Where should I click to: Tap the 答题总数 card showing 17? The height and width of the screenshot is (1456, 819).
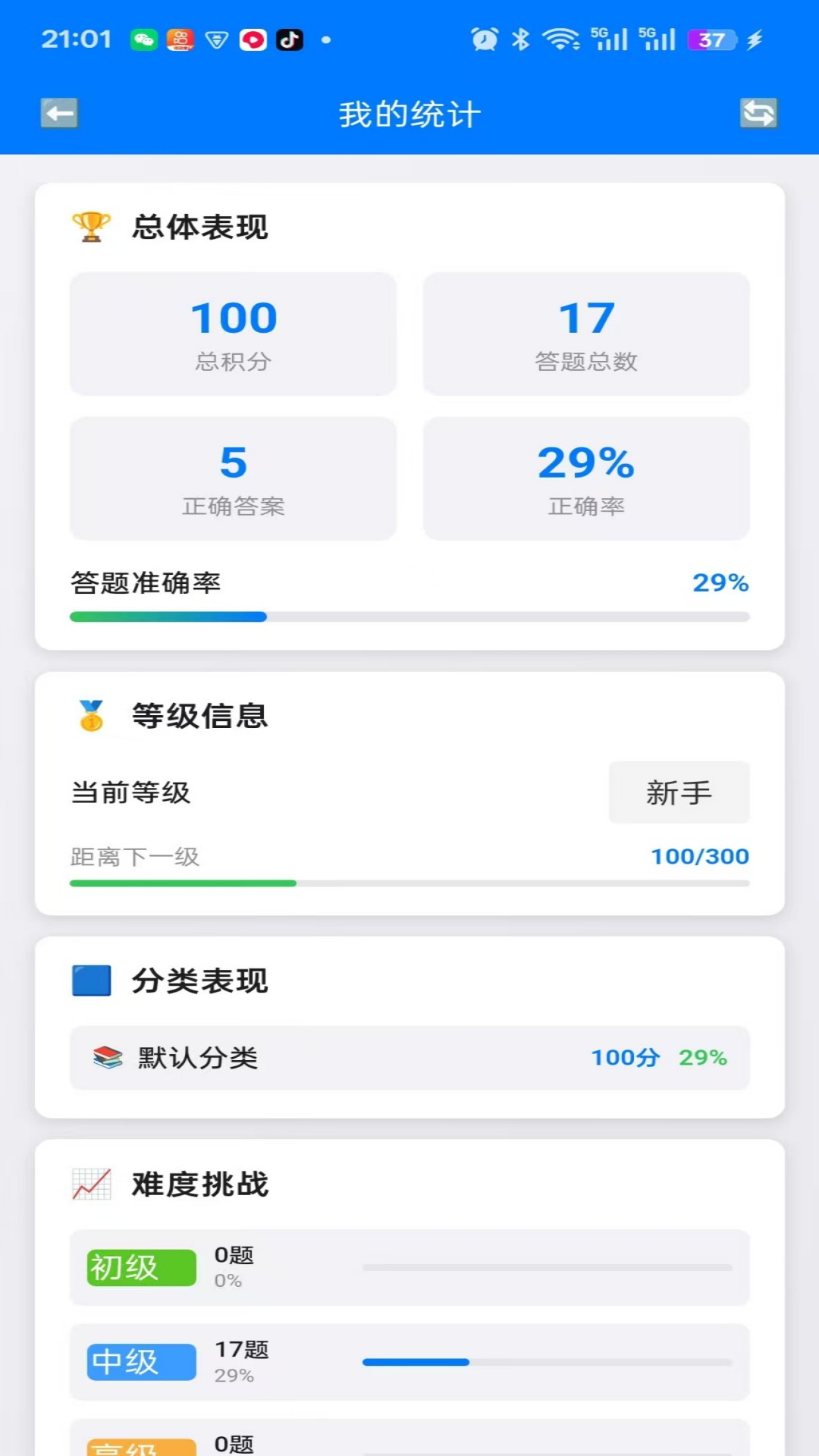click(x=586, y=334)
